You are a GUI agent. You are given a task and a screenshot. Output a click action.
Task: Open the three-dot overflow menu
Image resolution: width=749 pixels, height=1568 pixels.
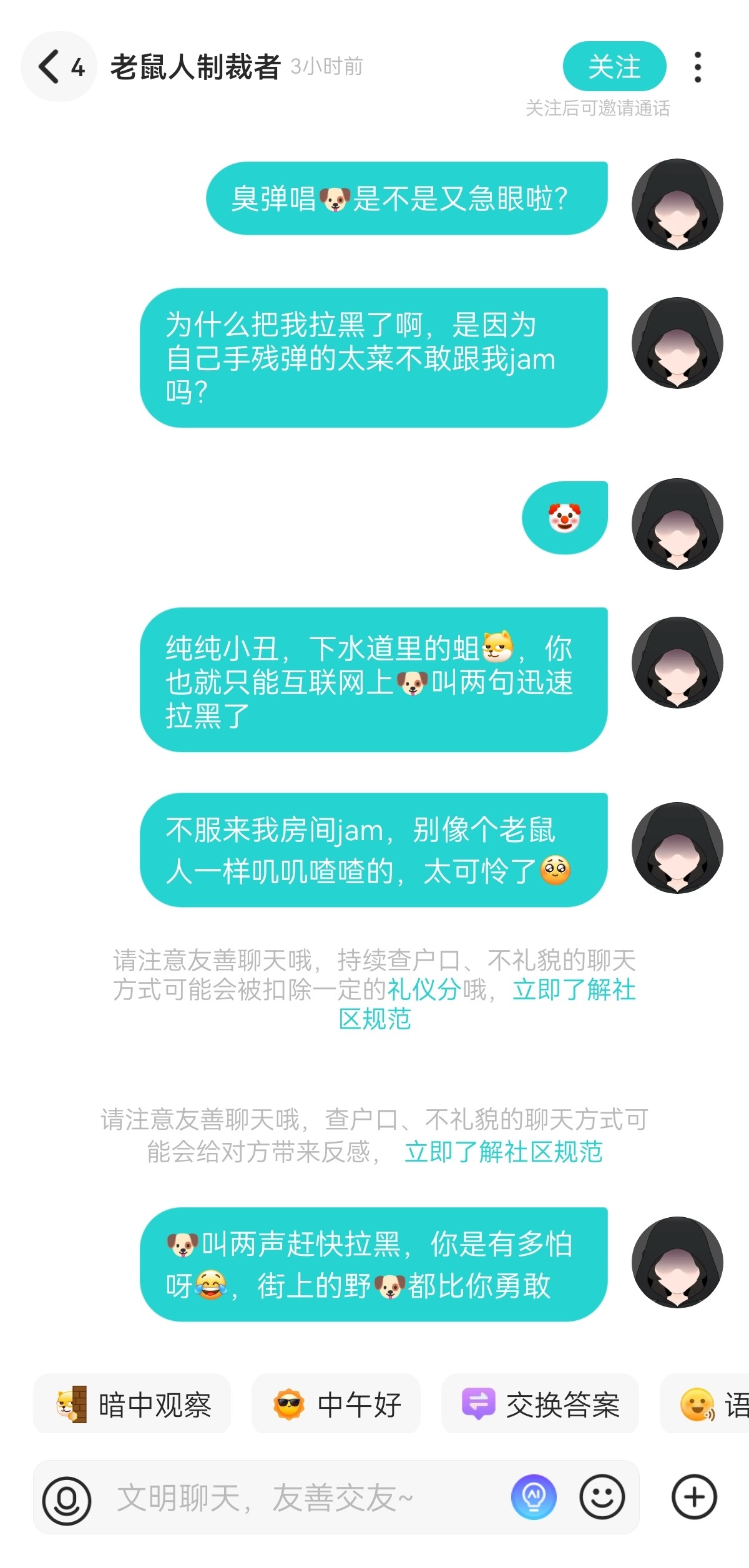[698, 67]
